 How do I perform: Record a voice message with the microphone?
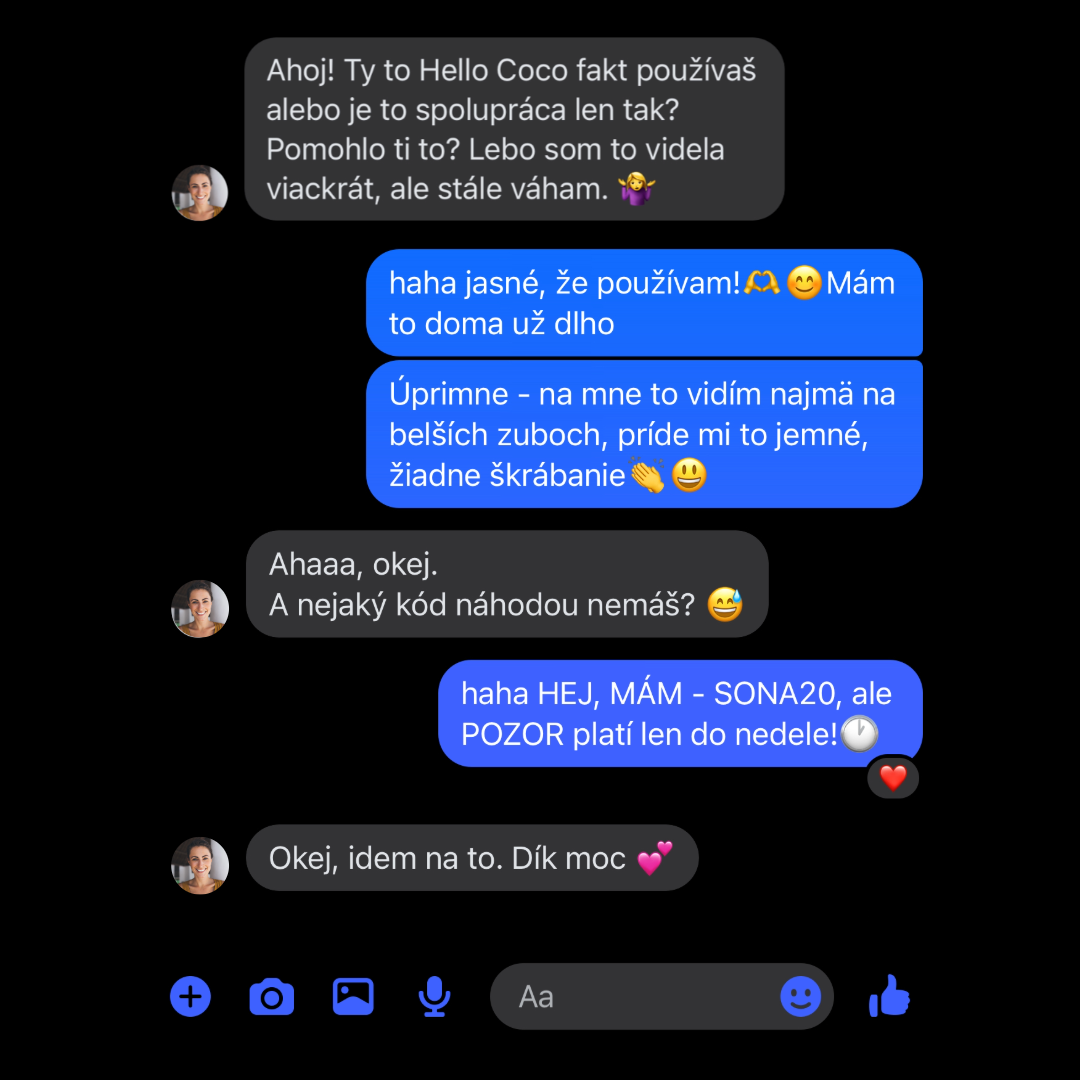pyautogui.click(x=434, y=996)
